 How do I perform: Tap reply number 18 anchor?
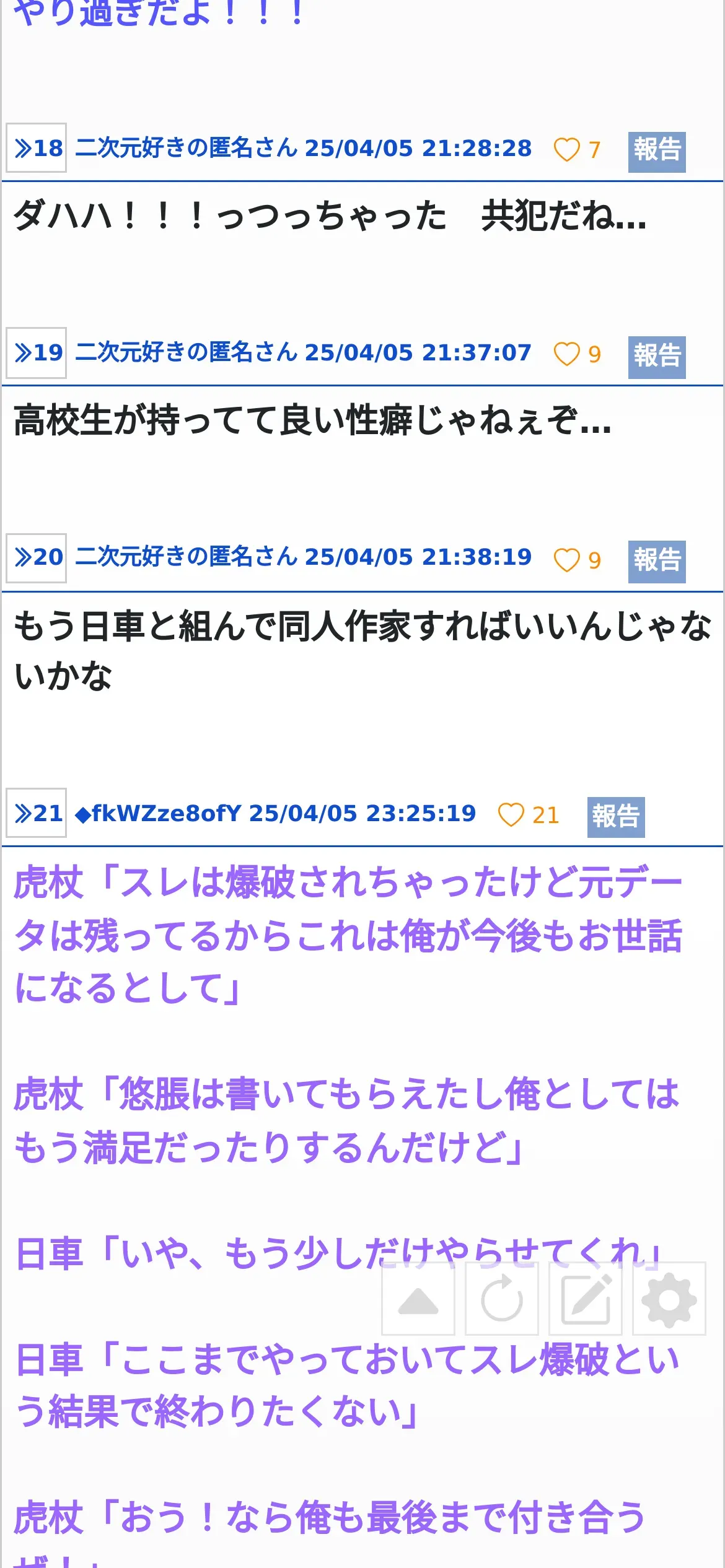coord(37,148)
